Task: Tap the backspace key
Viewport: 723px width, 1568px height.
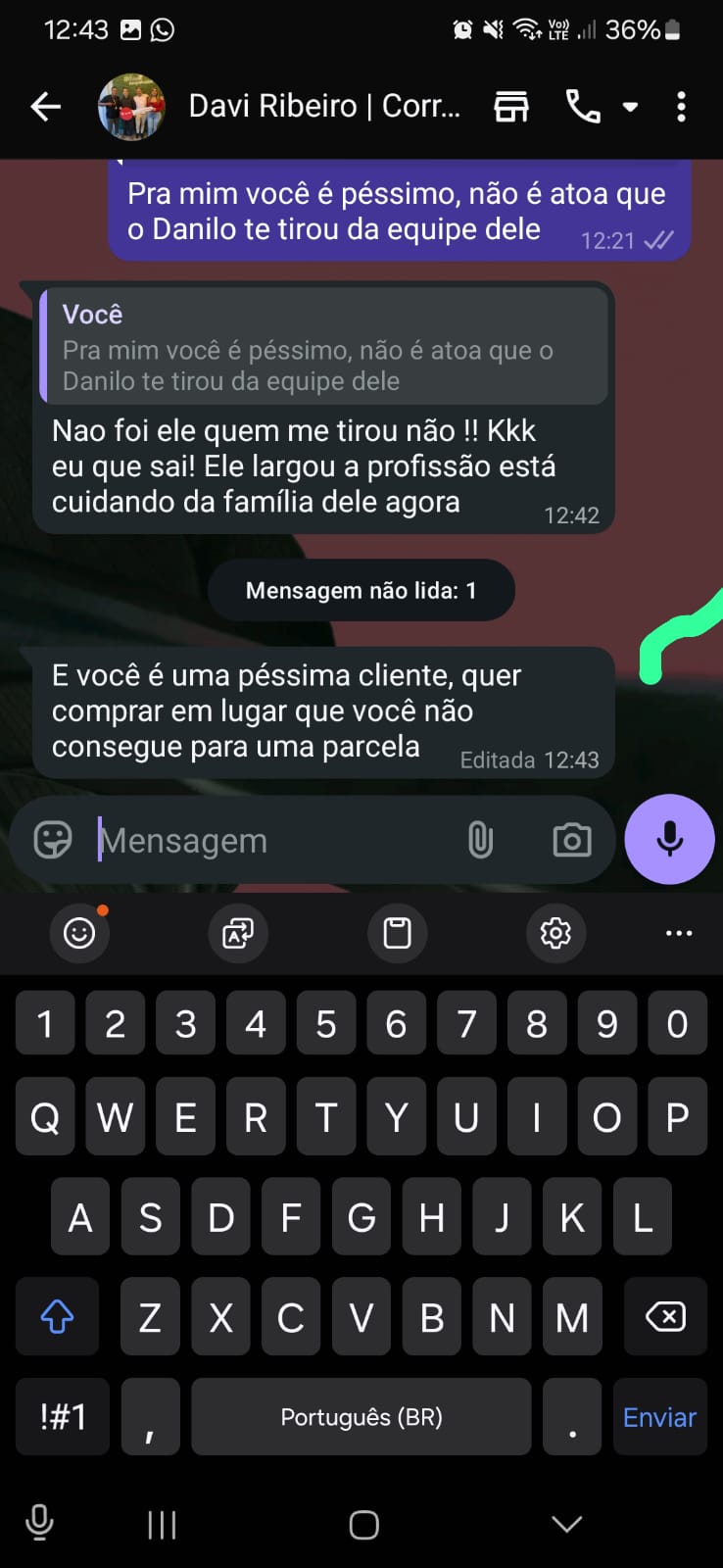Action: coord(665,1316)
